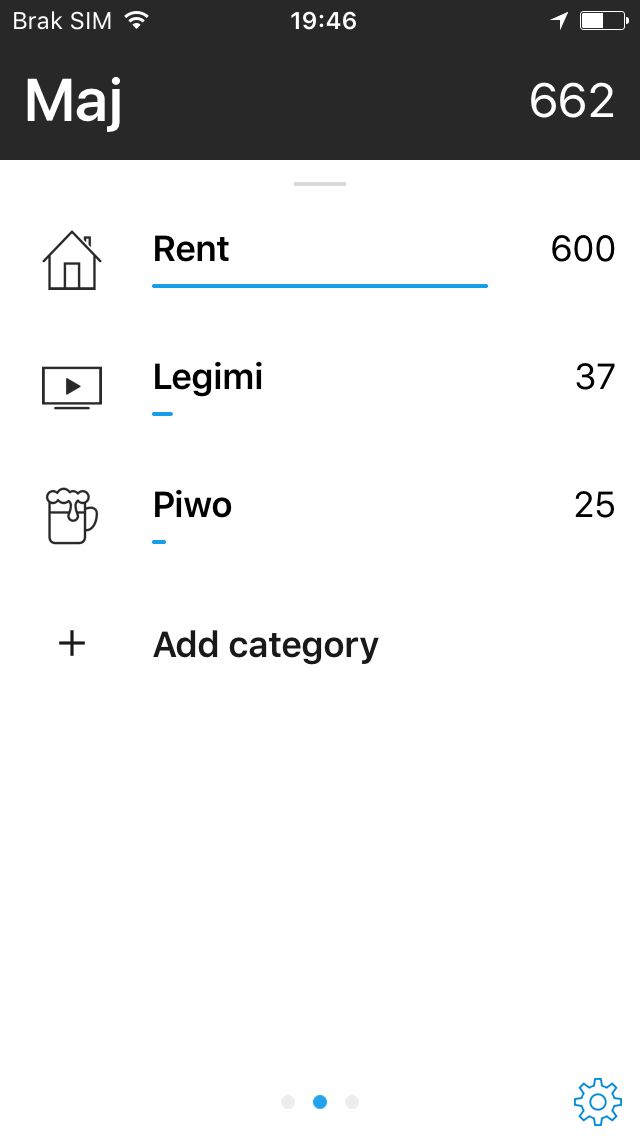Tap the Maj month header
This screenshot has width=640, height=1136.
pyautogui.click(x=73, y=101)
